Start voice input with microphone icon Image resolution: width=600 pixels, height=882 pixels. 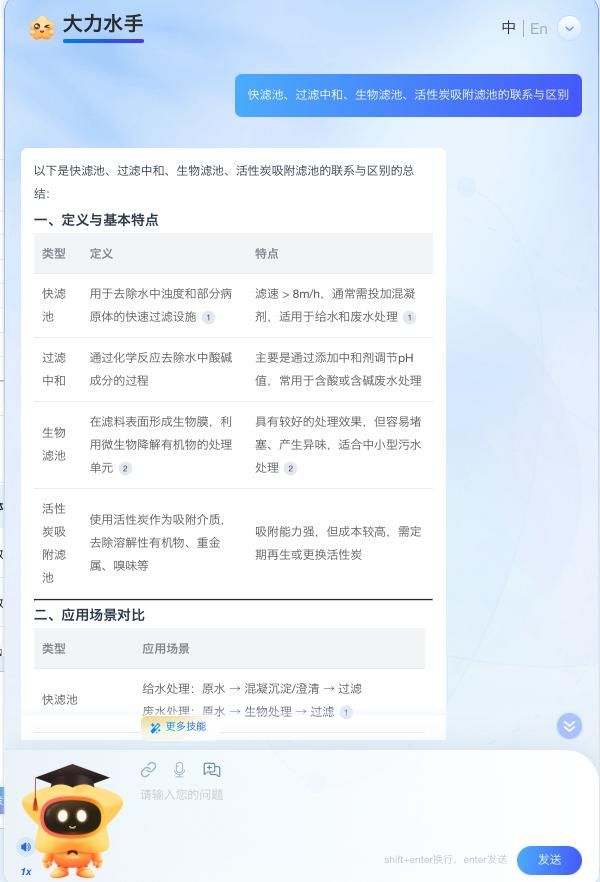(x=179, y=769)
